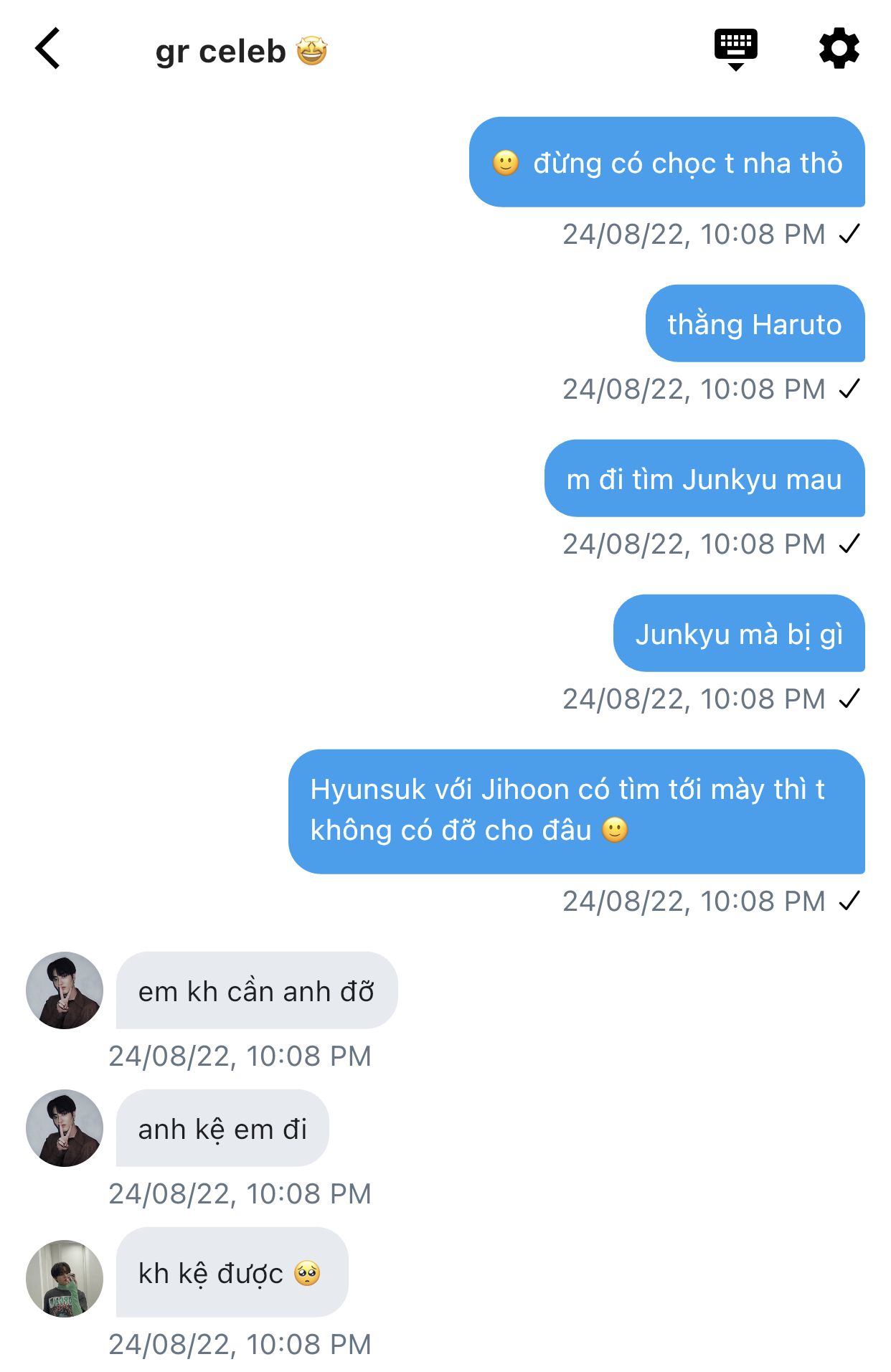Viewport: 891px width, 1372px height.
Task: Go back from the gr celeb chat
Action: pos(48,49)
